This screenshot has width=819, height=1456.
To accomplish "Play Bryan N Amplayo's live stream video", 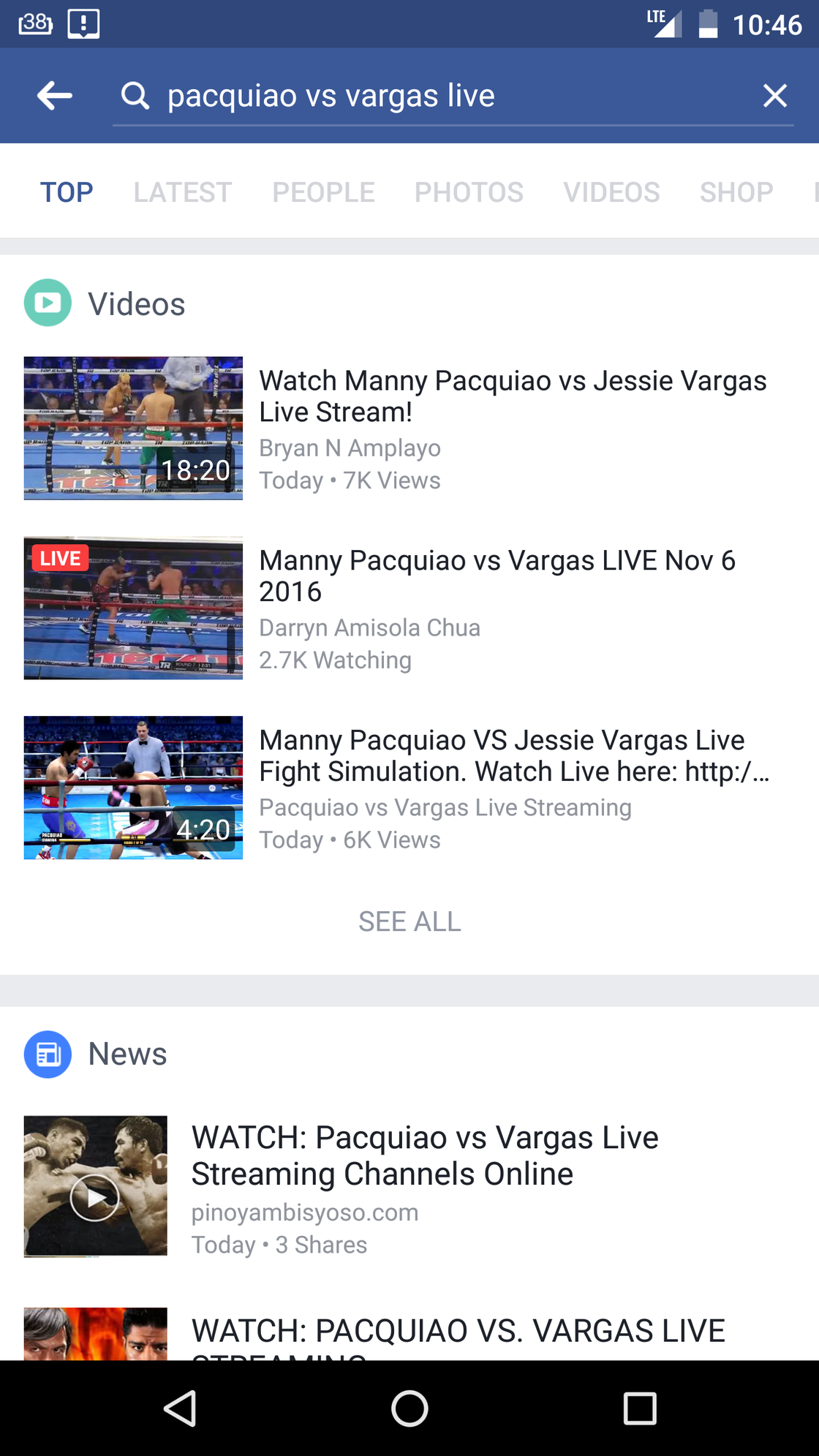I will pos(133,429).
